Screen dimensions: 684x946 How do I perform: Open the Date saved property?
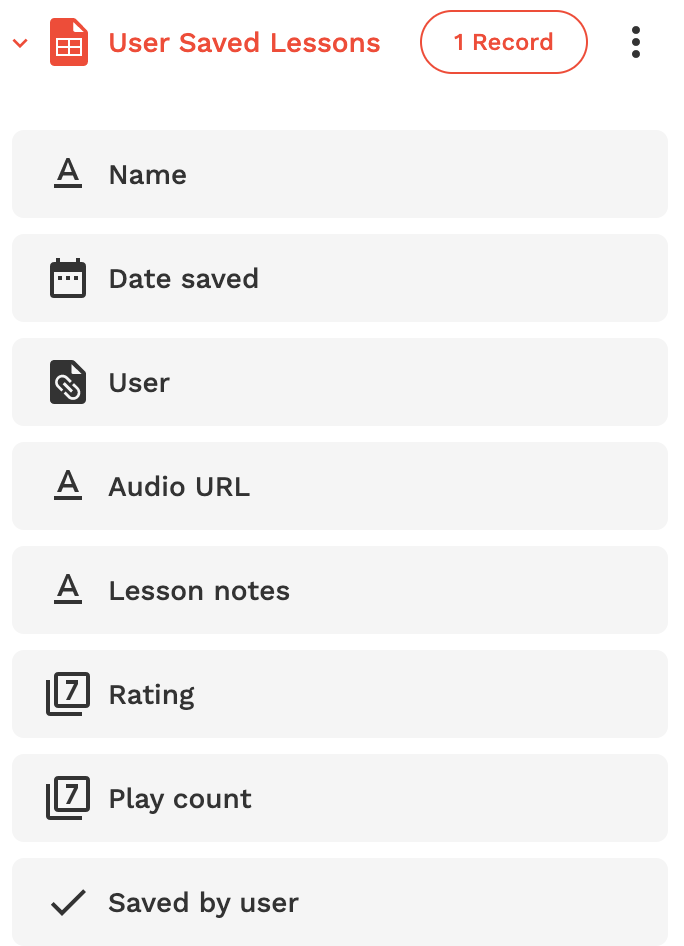click(339, 278)
